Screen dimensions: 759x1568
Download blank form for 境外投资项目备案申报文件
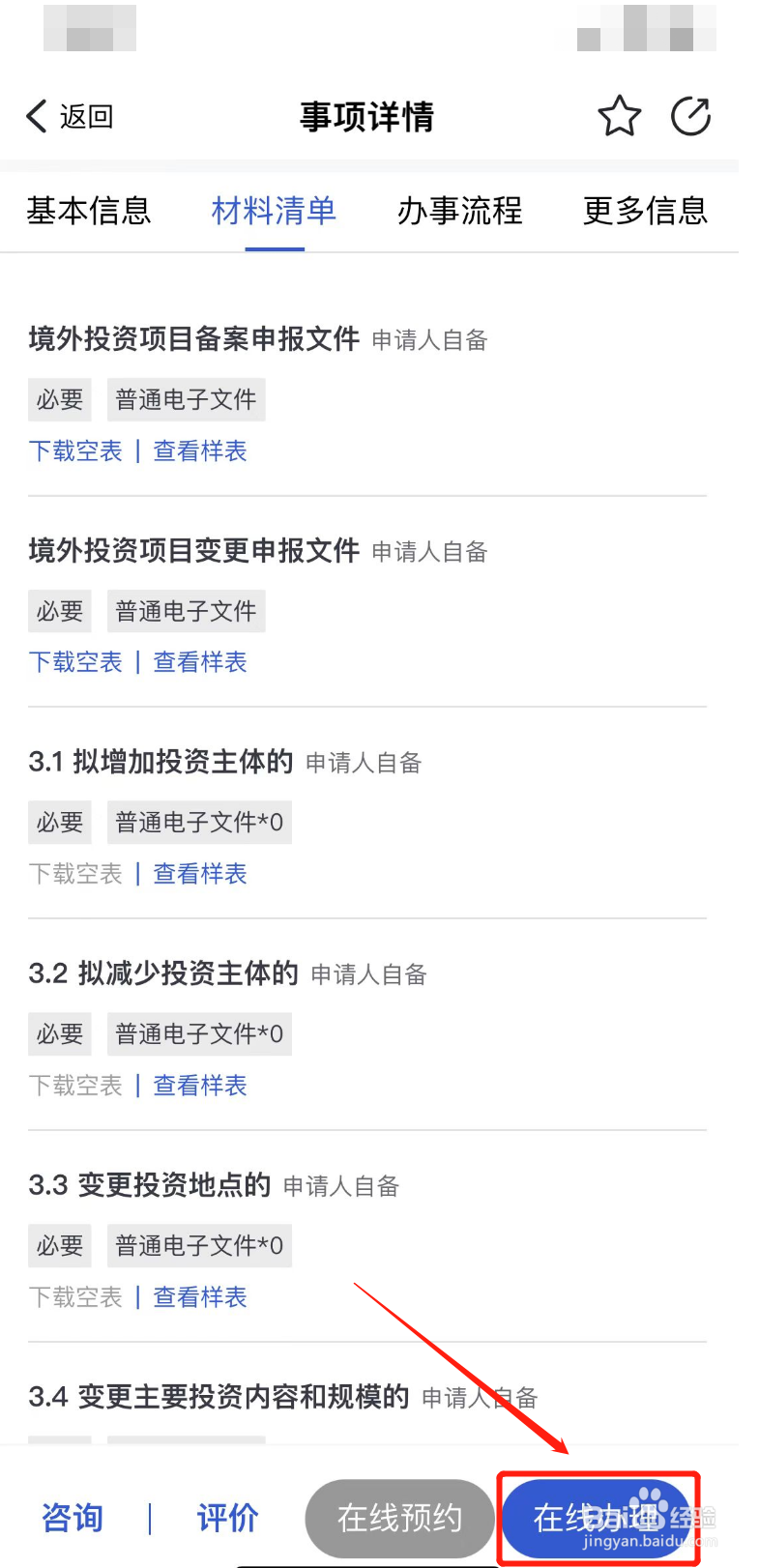(74, 450)
